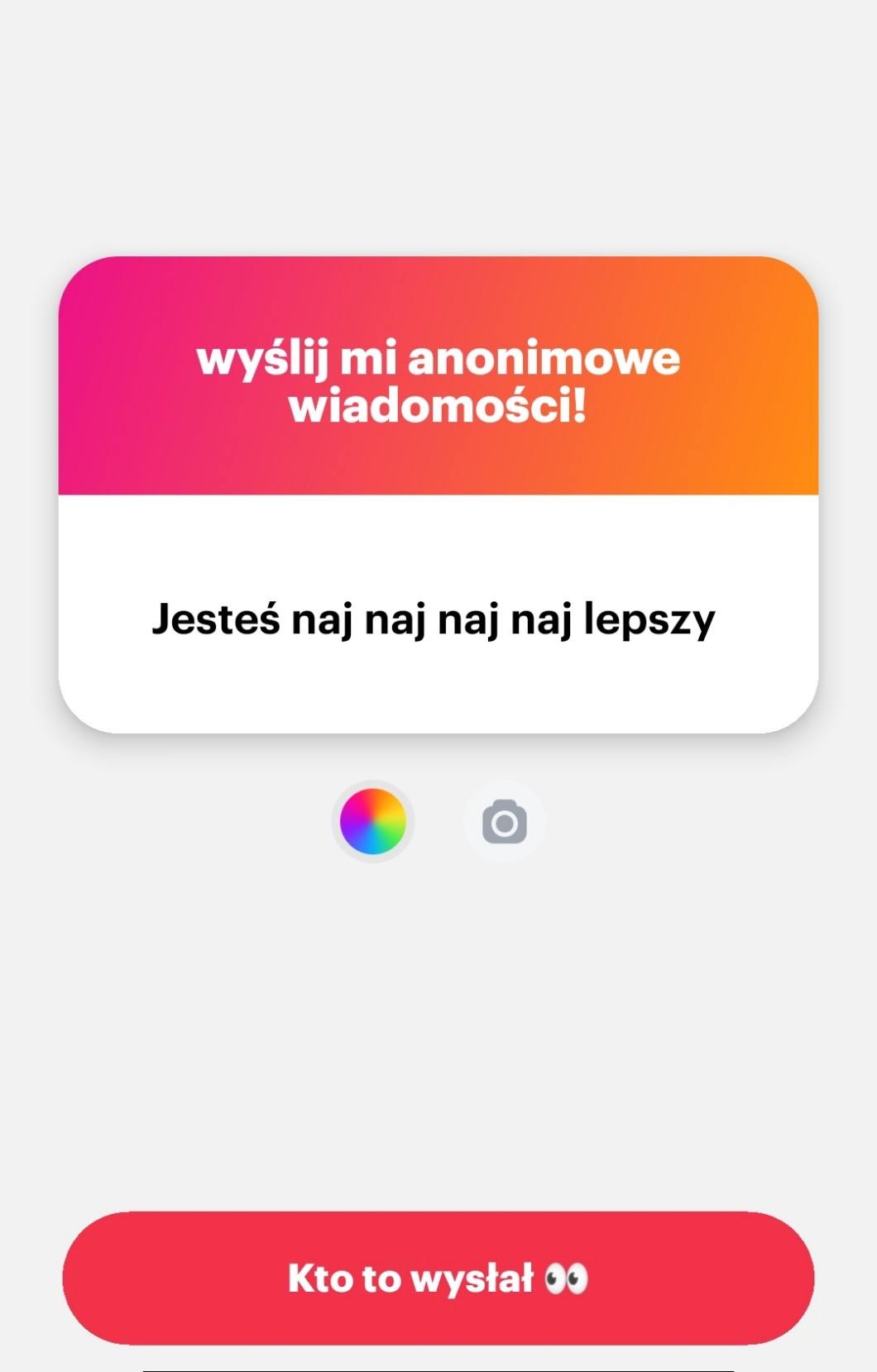877x1372 pixels.
Task: Open the rainbow color wheel picker
Action: pos(373,821)
